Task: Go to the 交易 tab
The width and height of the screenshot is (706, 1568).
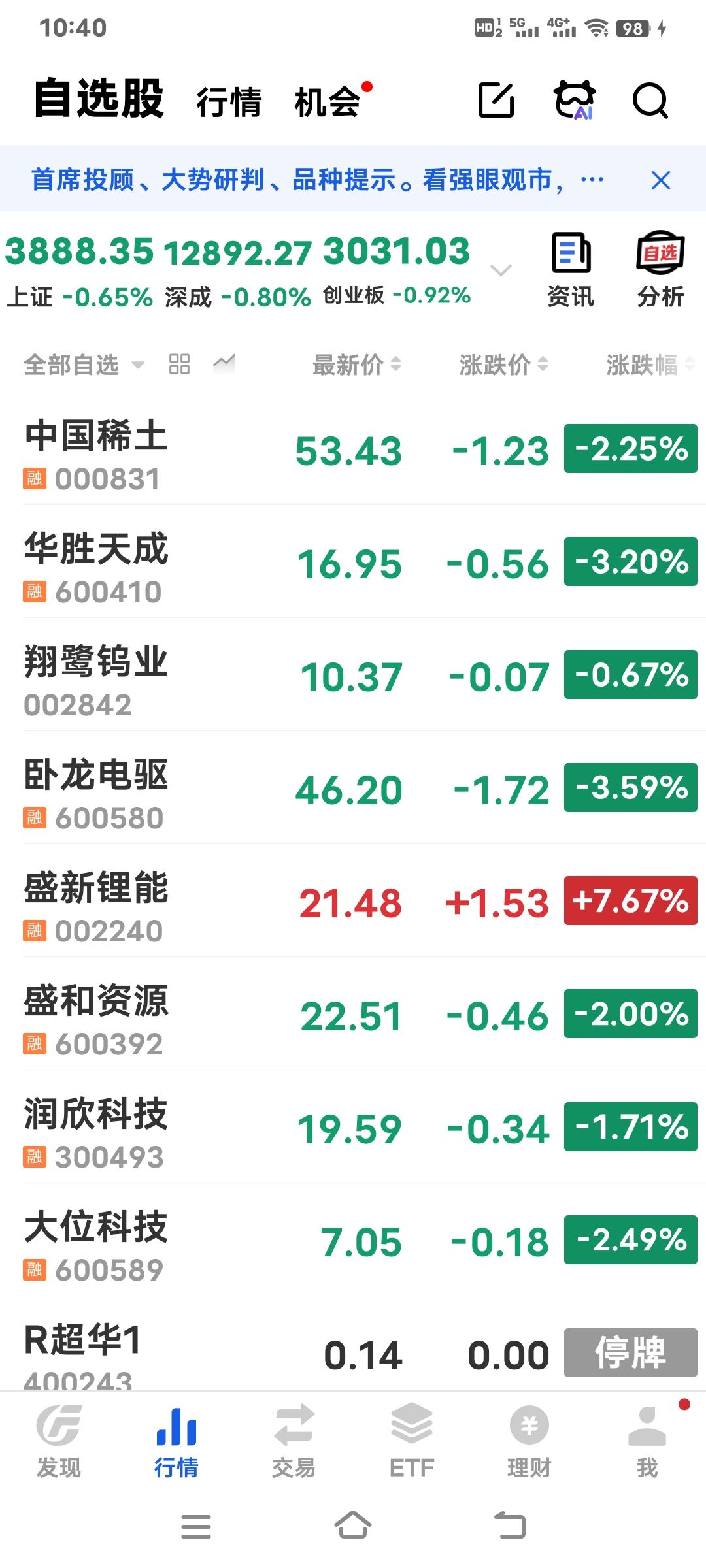Action: [x=294, y=1443]
